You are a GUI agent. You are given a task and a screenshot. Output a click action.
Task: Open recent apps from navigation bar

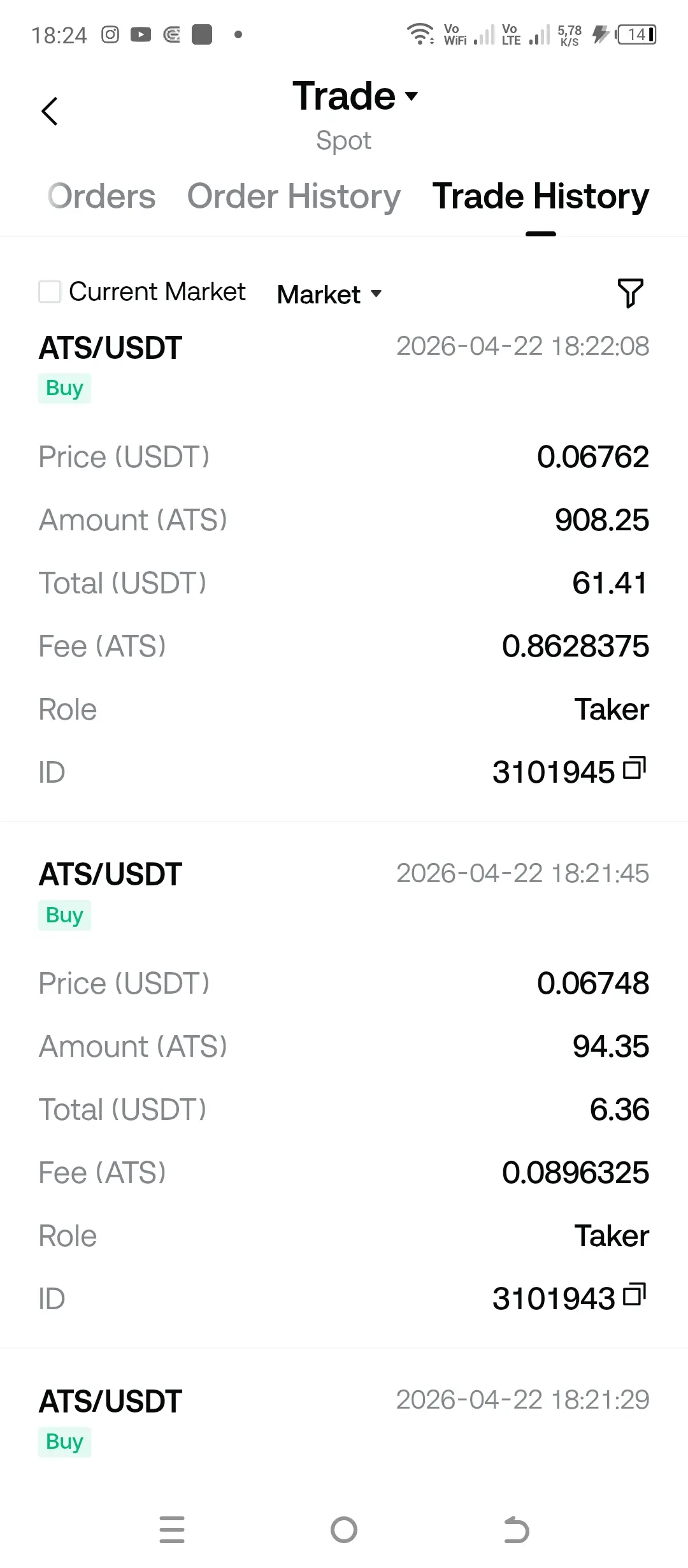pos(172,1529)
